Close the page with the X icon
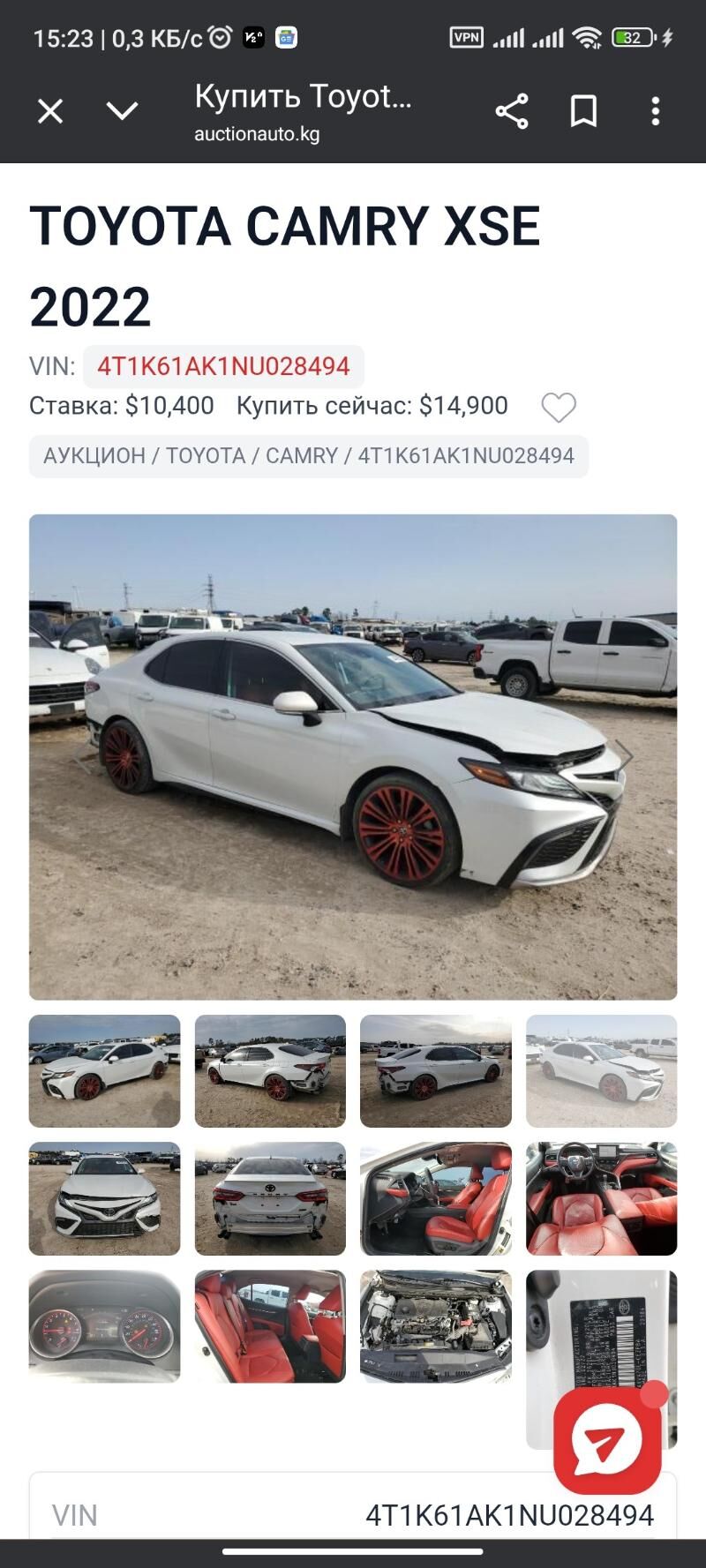This screenshot has height=1568, width=706. point(49,109)
